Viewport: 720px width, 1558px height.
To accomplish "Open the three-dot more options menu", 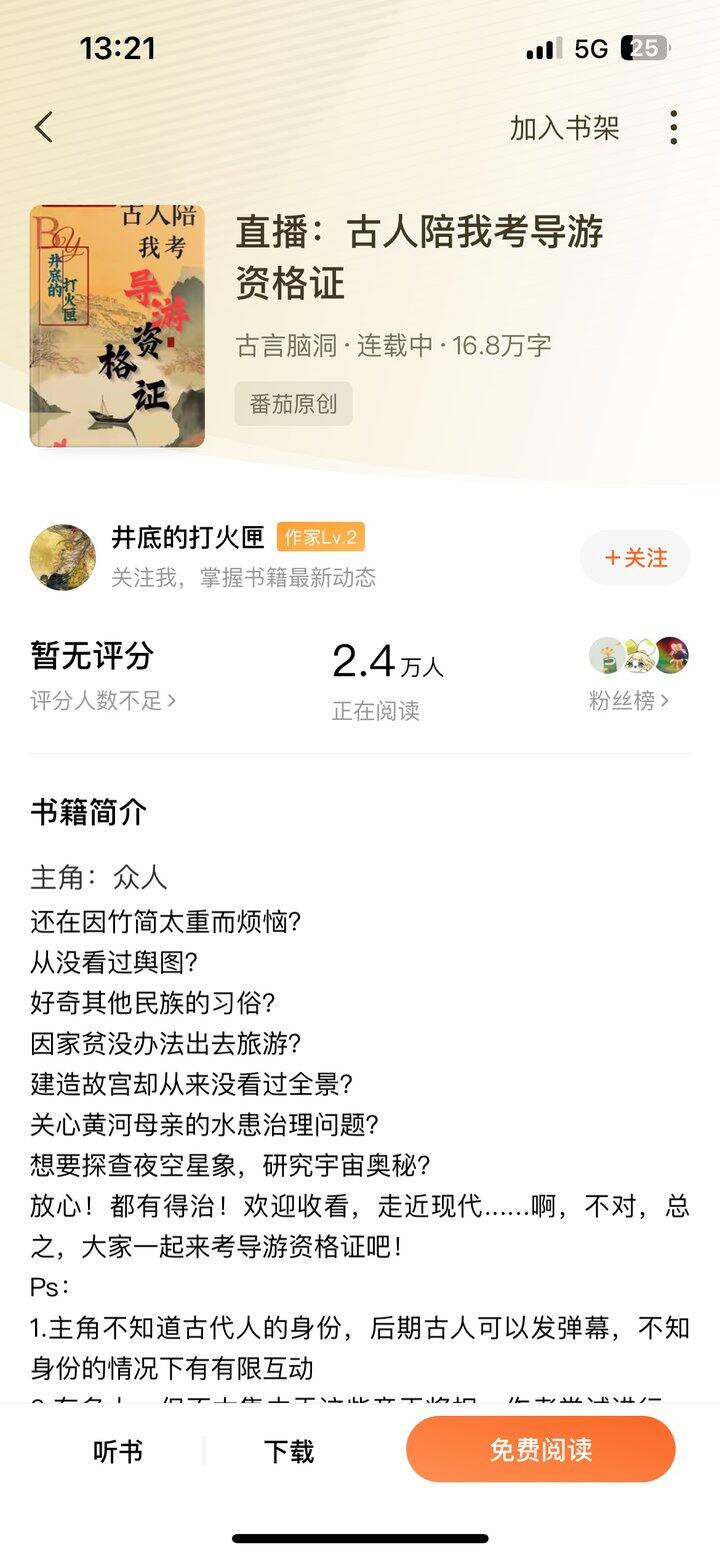I will (675, 128).
